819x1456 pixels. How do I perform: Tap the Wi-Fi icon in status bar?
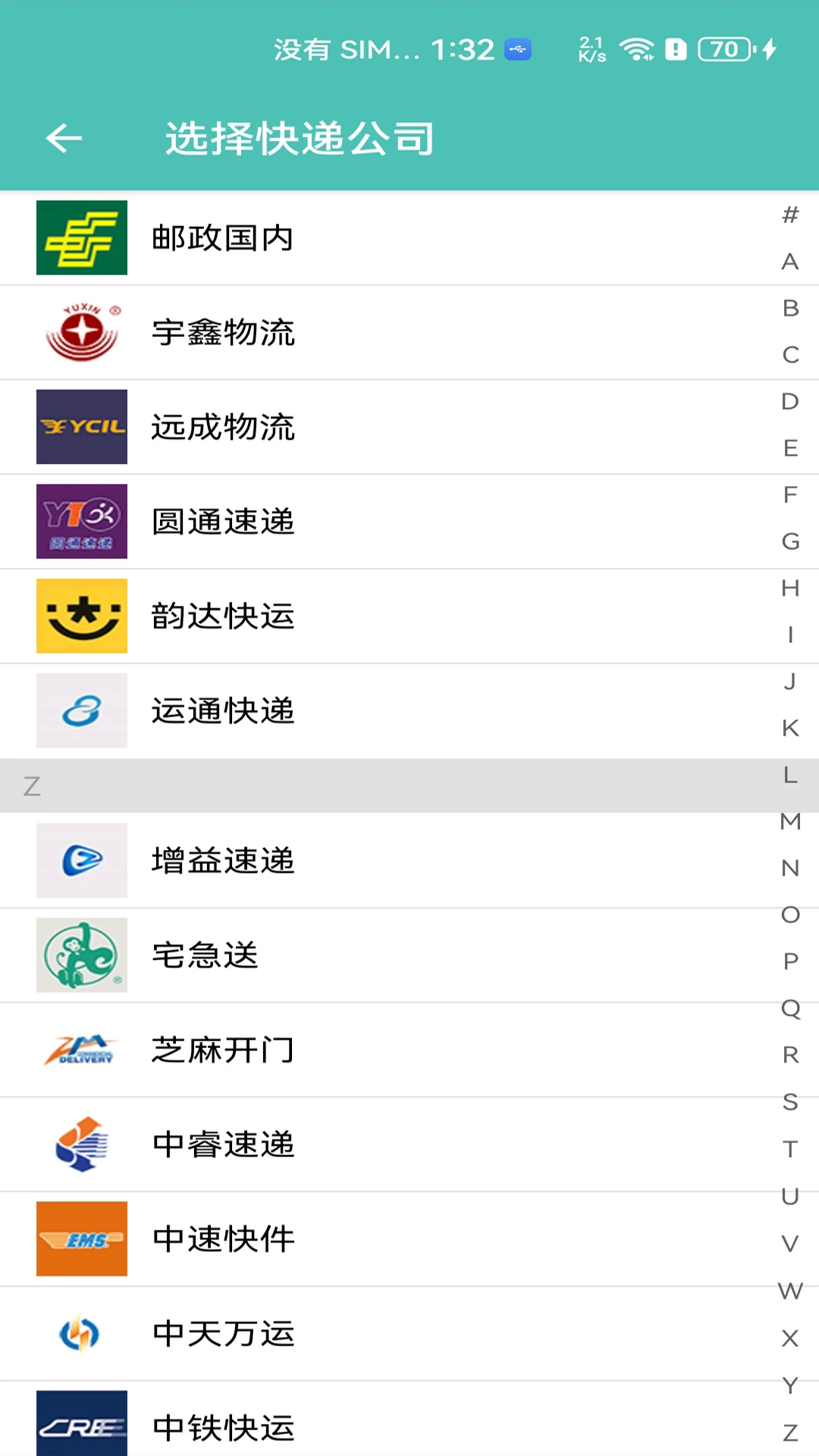(x=635, y=49)
